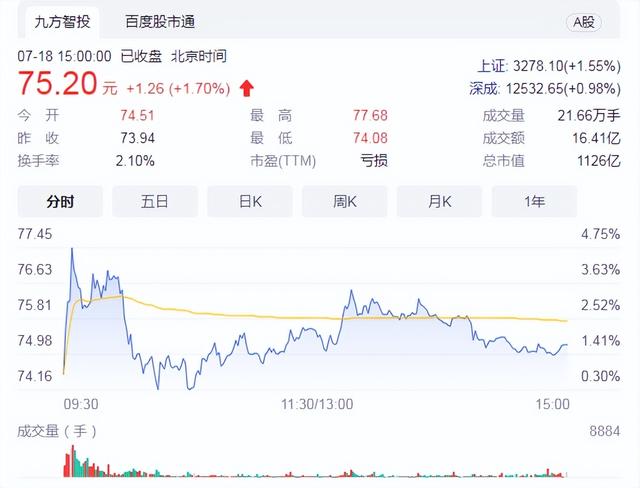This screenshot has width=640, height=488.
Task: Switch to the 日K chart
Action: (250, 201)
